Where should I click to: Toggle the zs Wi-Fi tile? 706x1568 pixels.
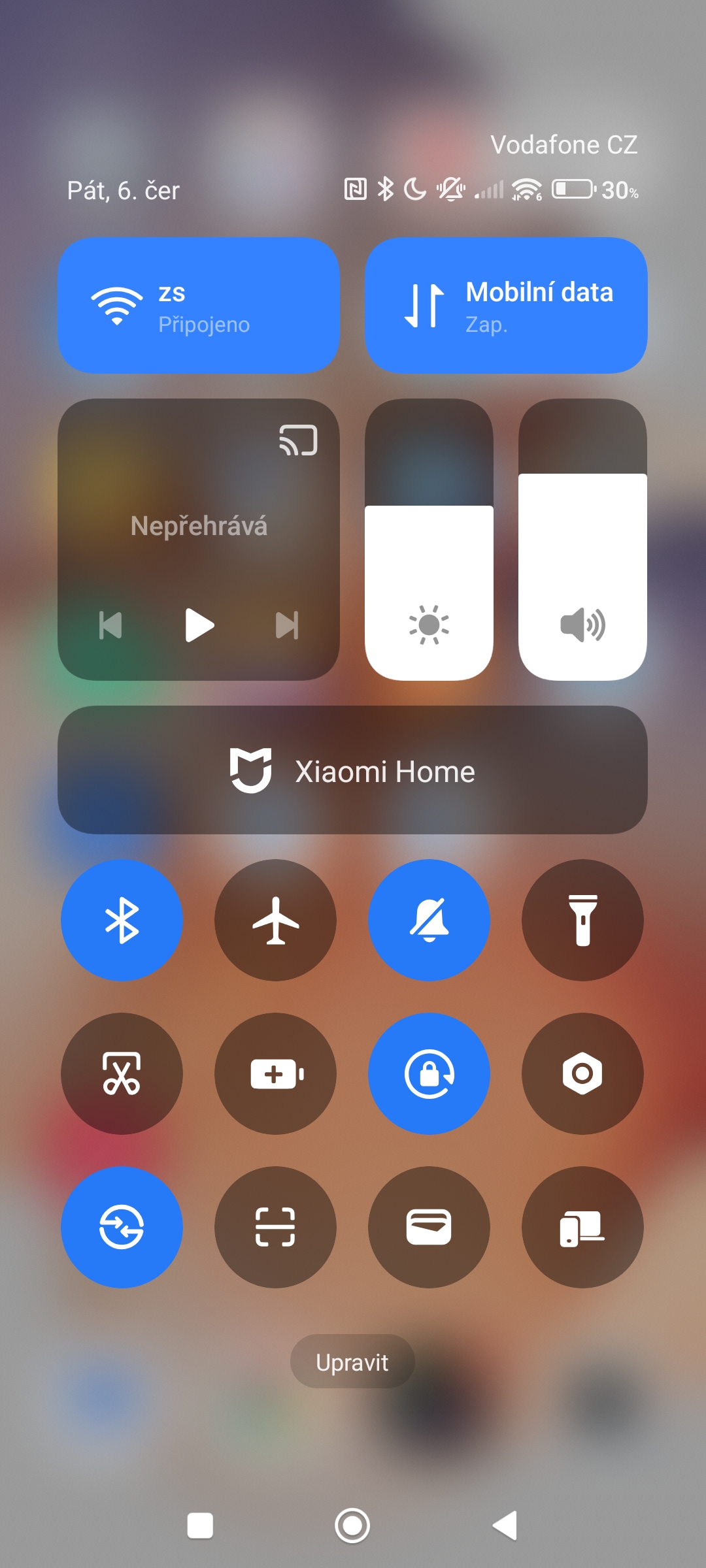coord(199,305)
